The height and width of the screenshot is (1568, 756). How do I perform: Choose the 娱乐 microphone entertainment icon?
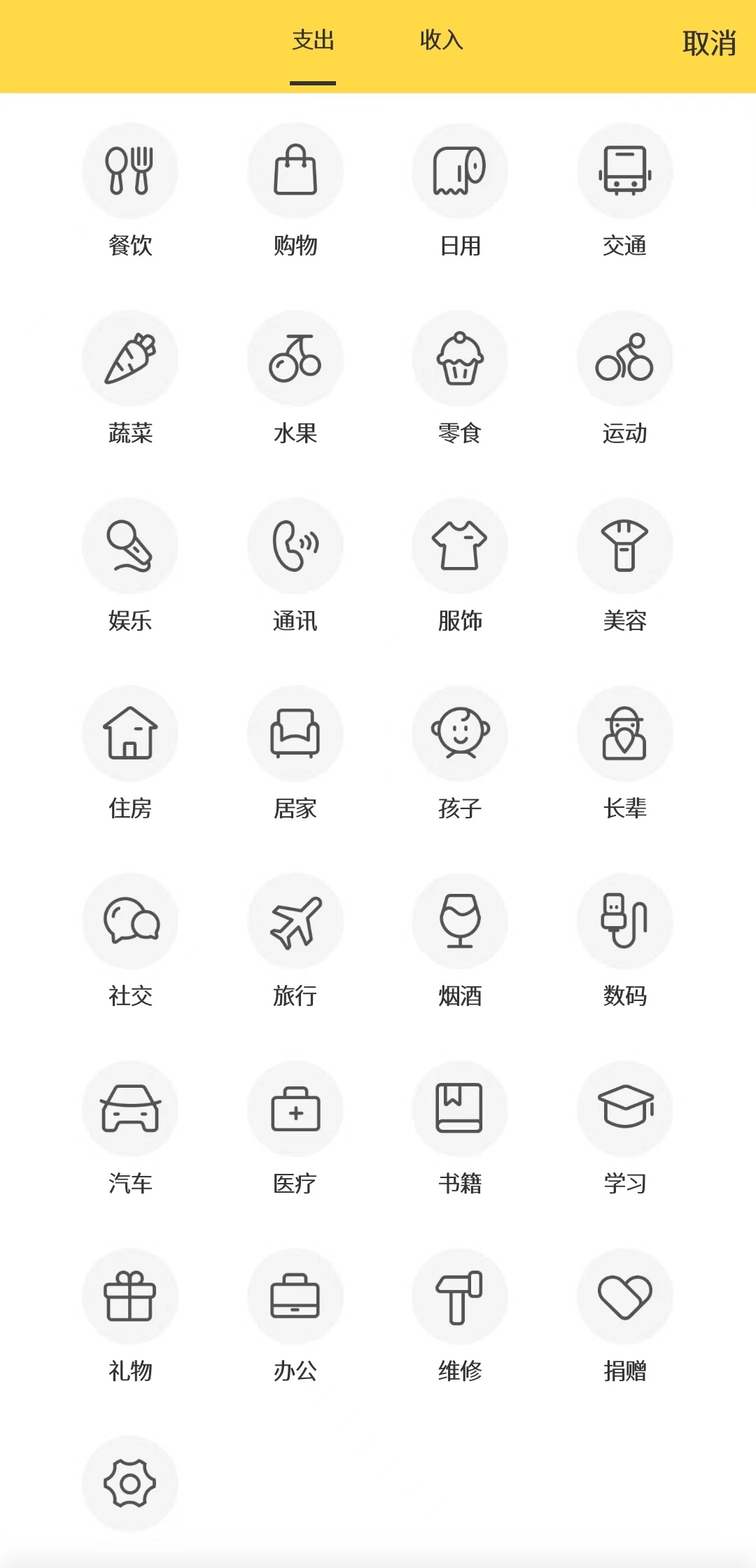(130, 546)
